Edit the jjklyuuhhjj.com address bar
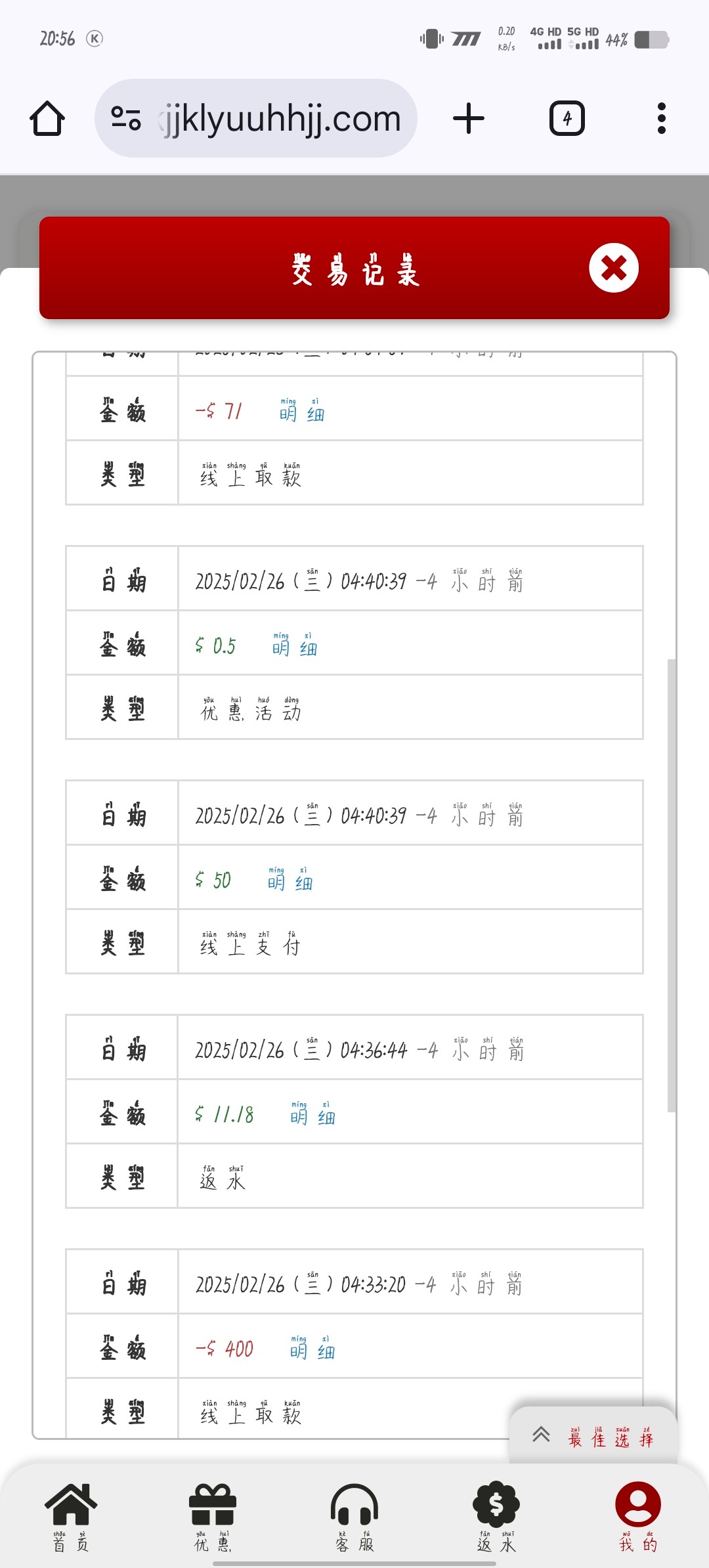Viewport: 709px width, 1568px height. 256,119
